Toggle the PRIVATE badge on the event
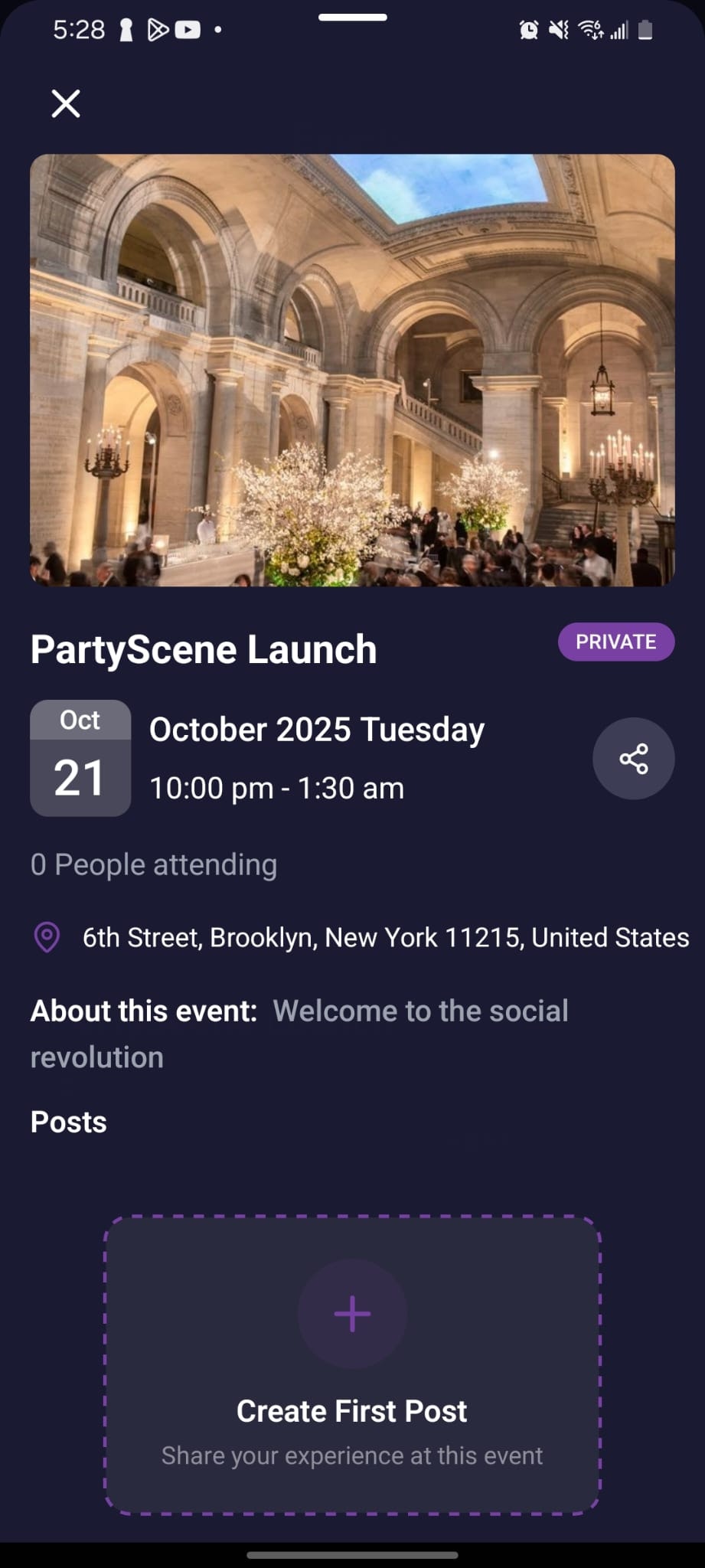 (615, 642)
